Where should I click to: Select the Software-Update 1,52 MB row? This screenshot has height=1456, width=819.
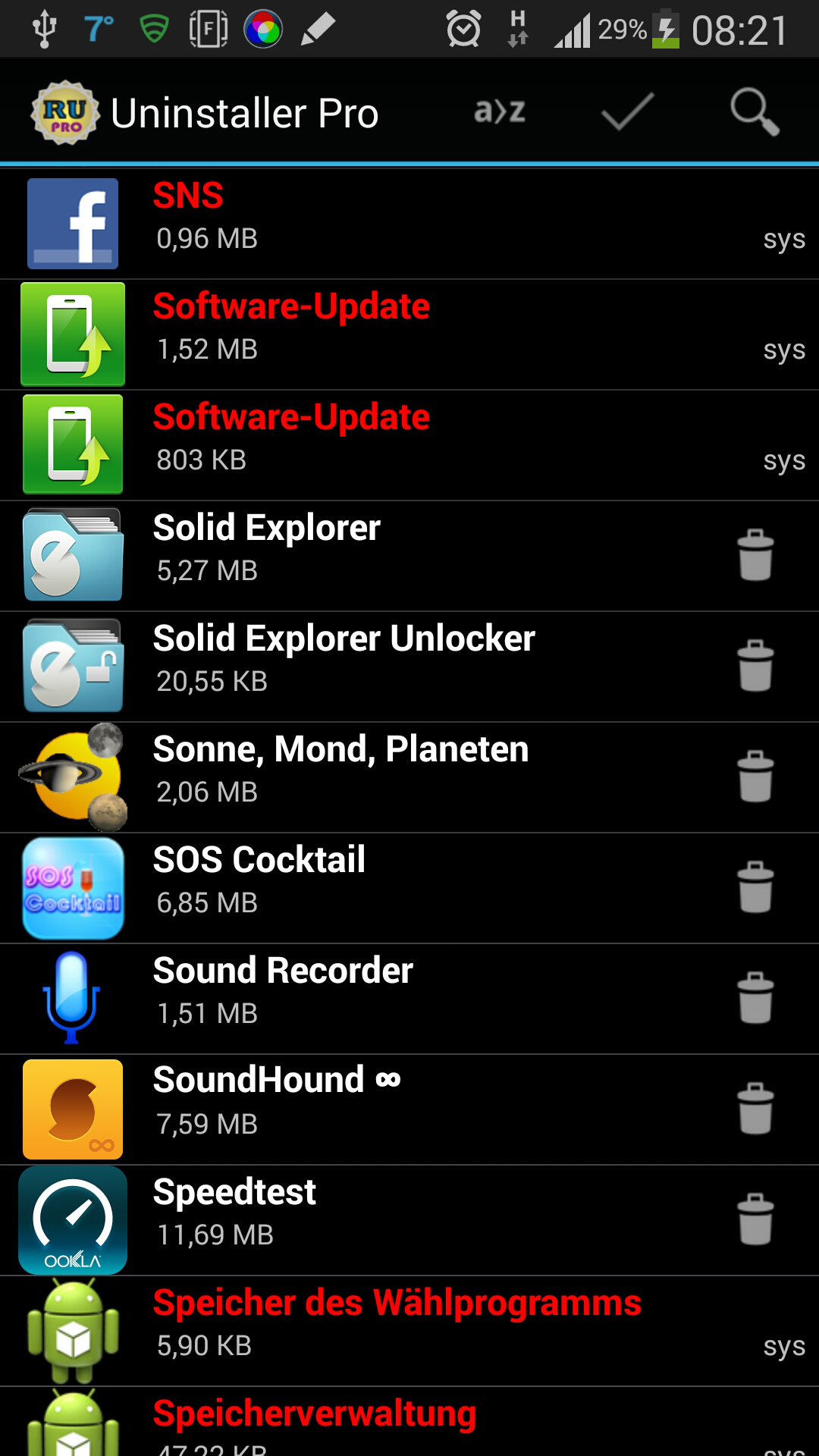point(409,334)
